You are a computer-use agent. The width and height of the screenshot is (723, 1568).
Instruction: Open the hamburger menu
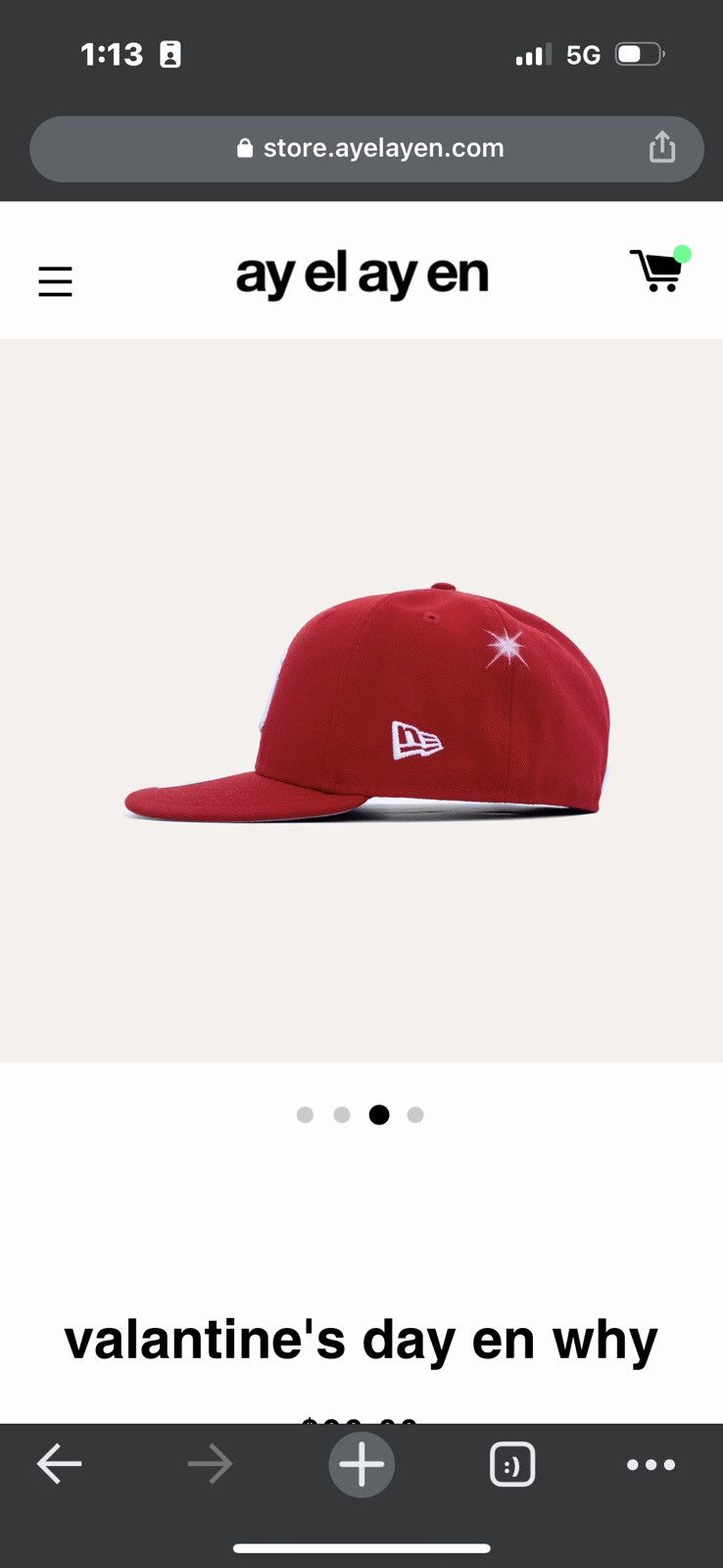(x=55, y=281)
